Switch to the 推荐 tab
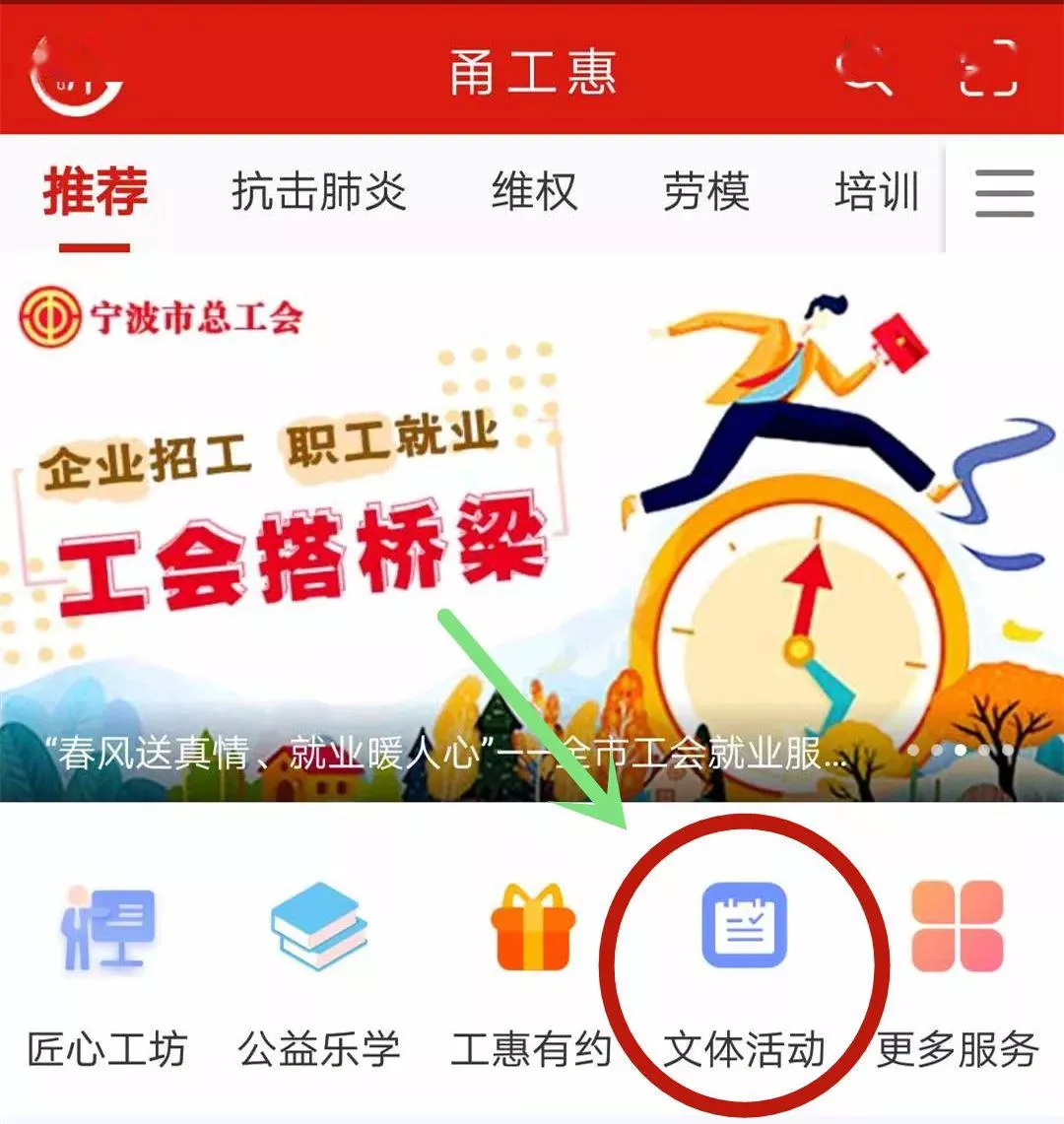Image resolution: width=1064 pixels, height=1124 pixels. 95,192
